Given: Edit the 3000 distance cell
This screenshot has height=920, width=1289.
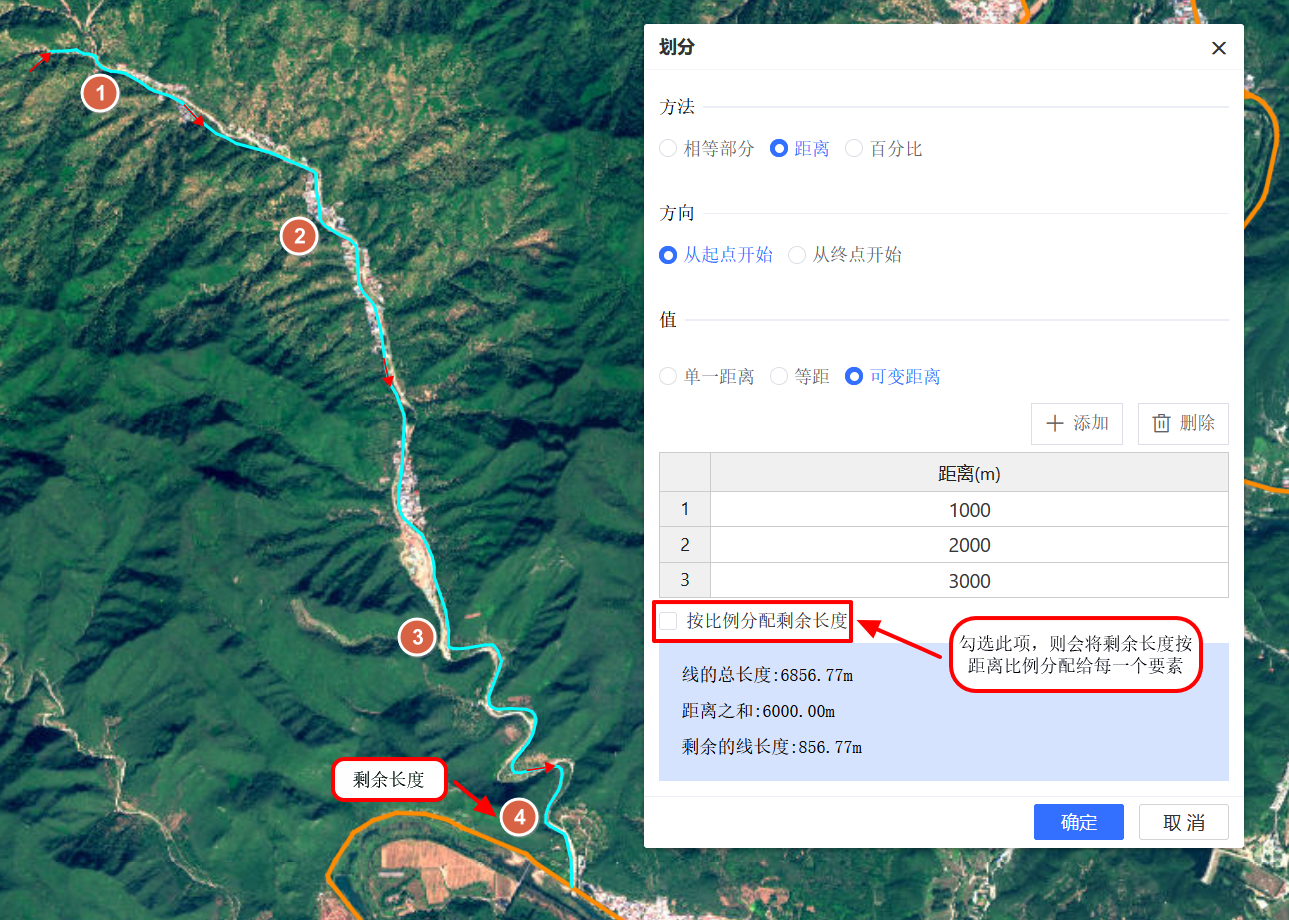Looking at the screenshot, I should click(969, 581).
